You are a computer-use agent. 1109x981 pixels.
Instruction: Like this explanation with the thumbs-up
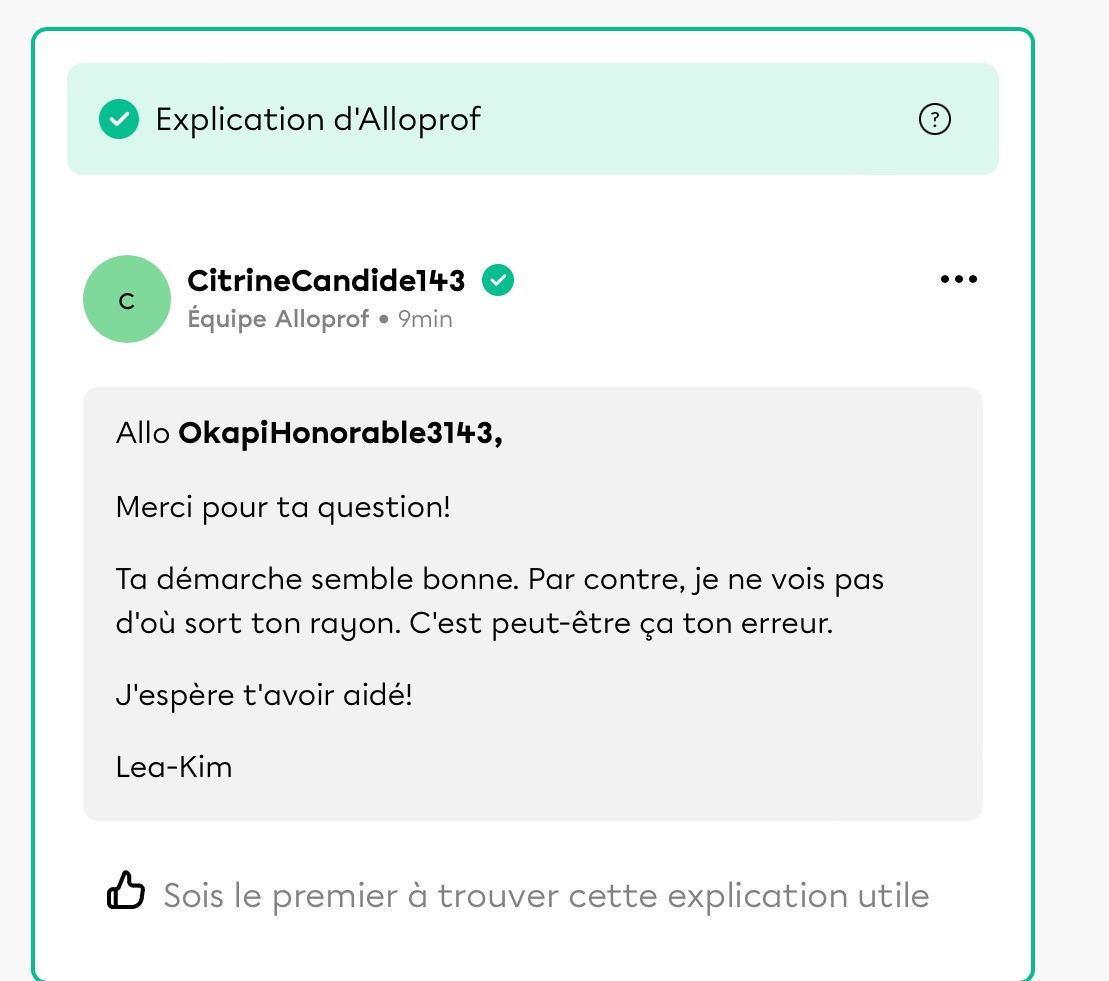tap(126, 892)
